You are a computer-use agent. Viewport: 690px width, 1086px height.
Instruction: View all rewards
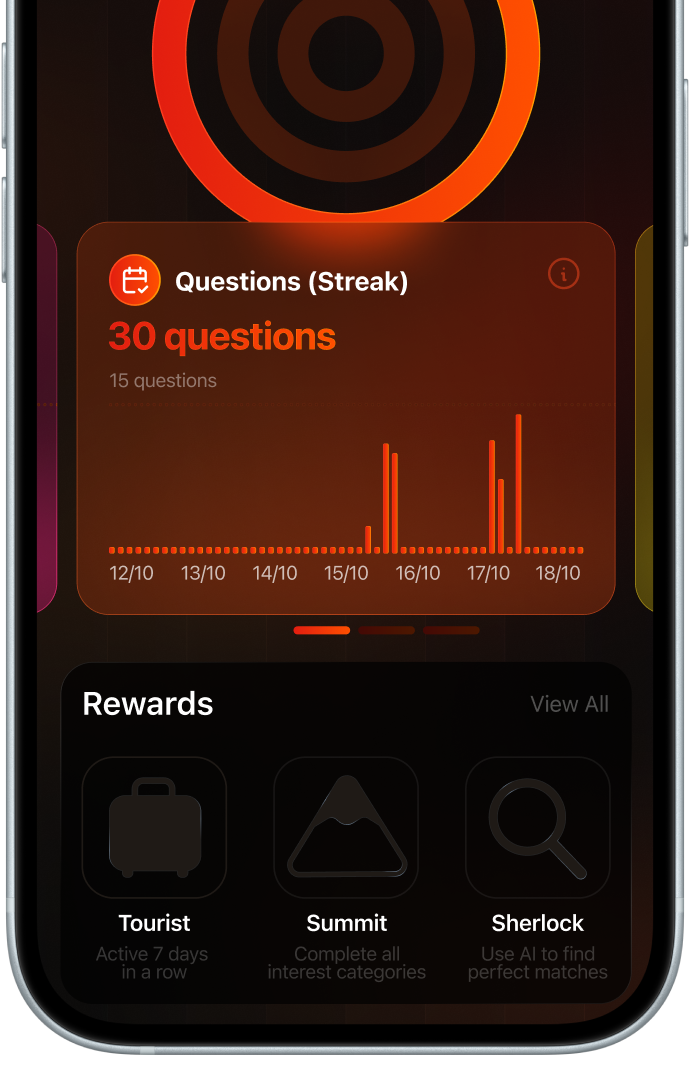pyautogui.click(x=569, y=704)
